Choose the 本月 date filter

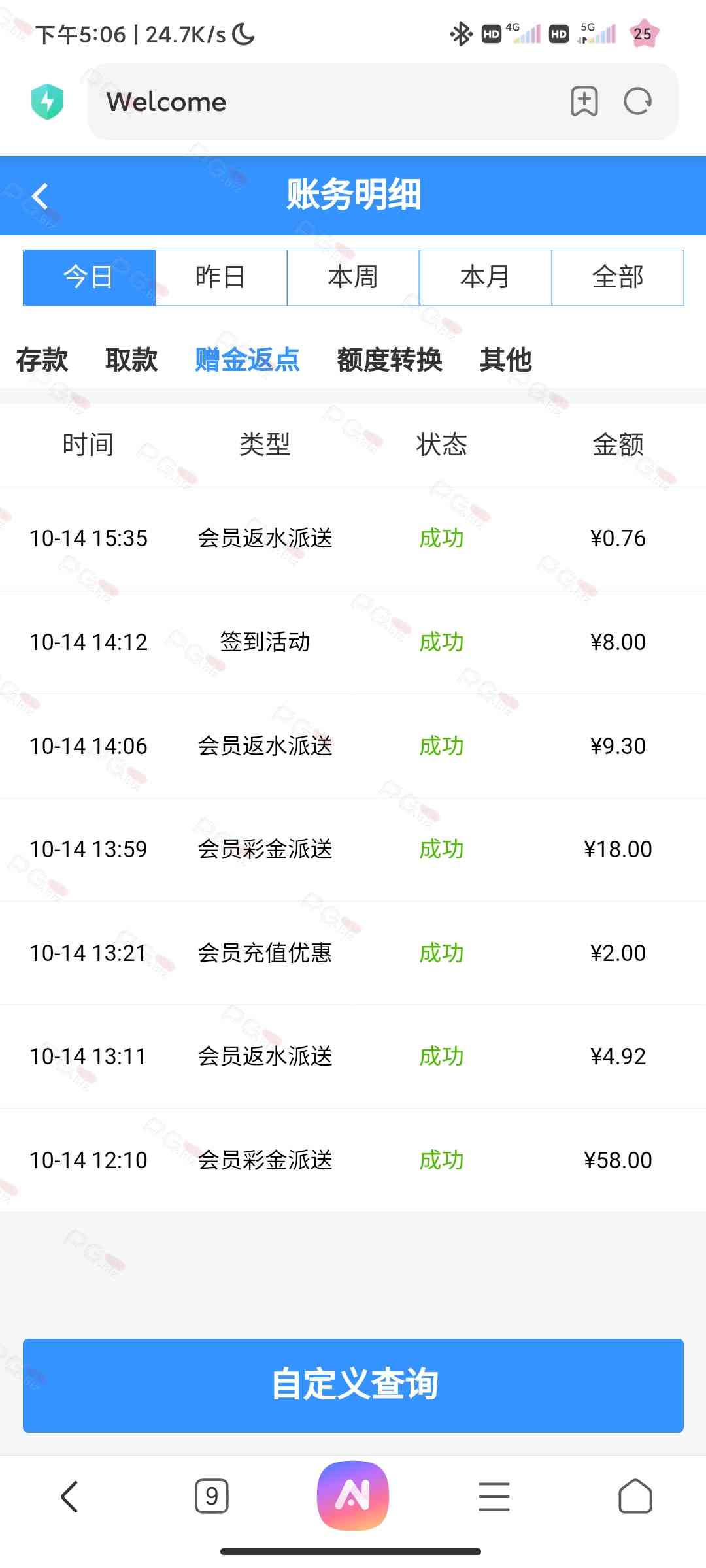(485, 278)
